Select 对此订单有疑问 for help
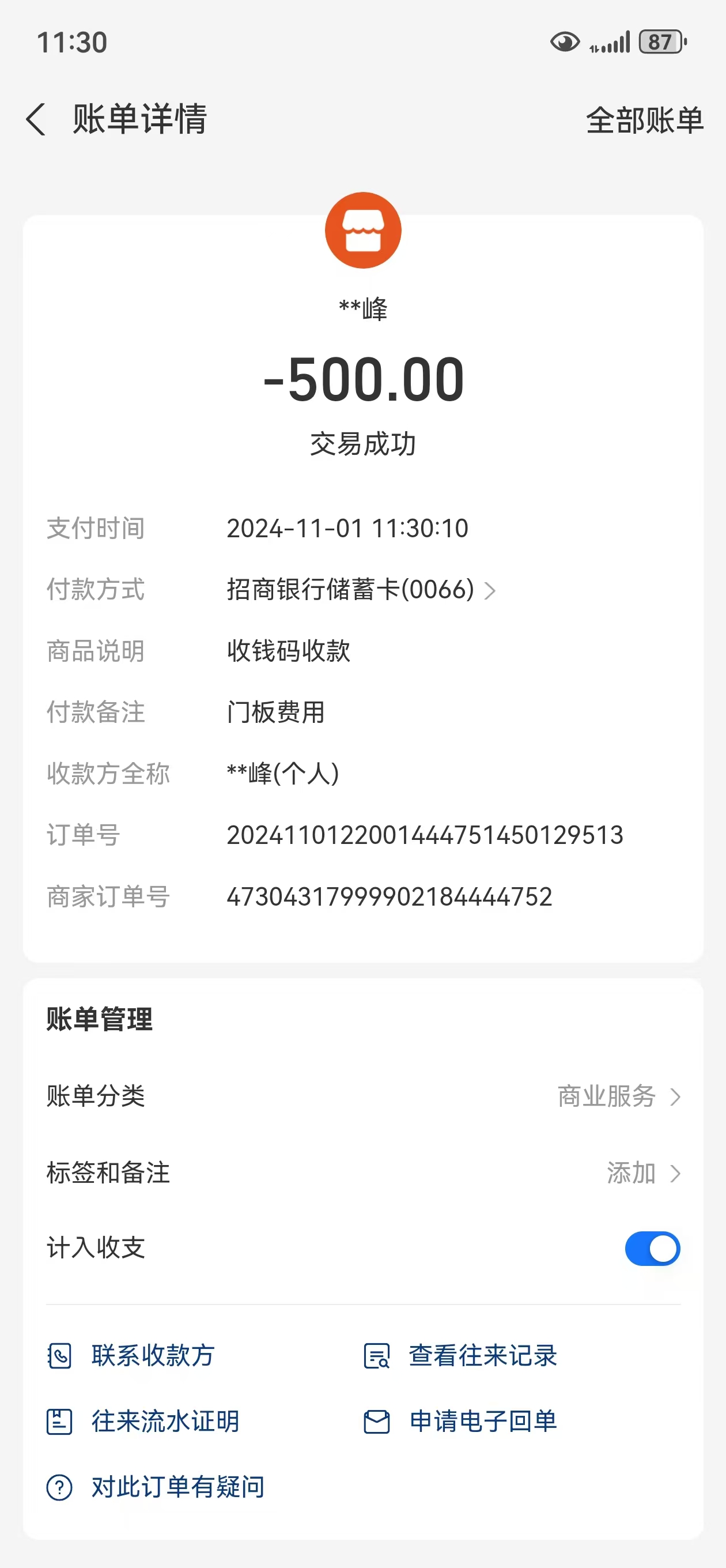 point(156,1487)
